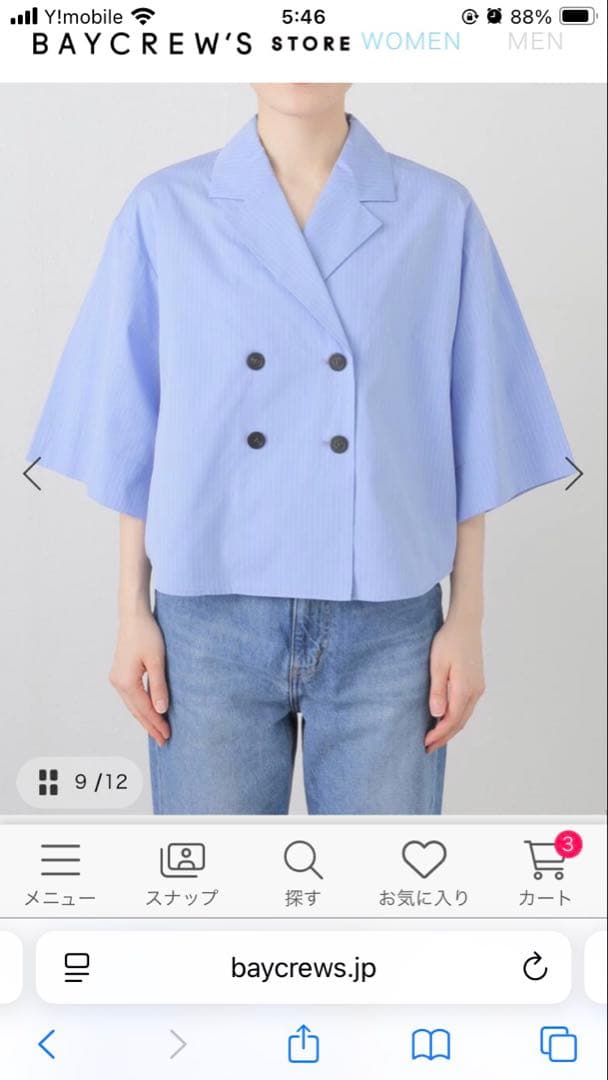Switch to the MEN tab
608x1080 pixels.
point(535,42)
